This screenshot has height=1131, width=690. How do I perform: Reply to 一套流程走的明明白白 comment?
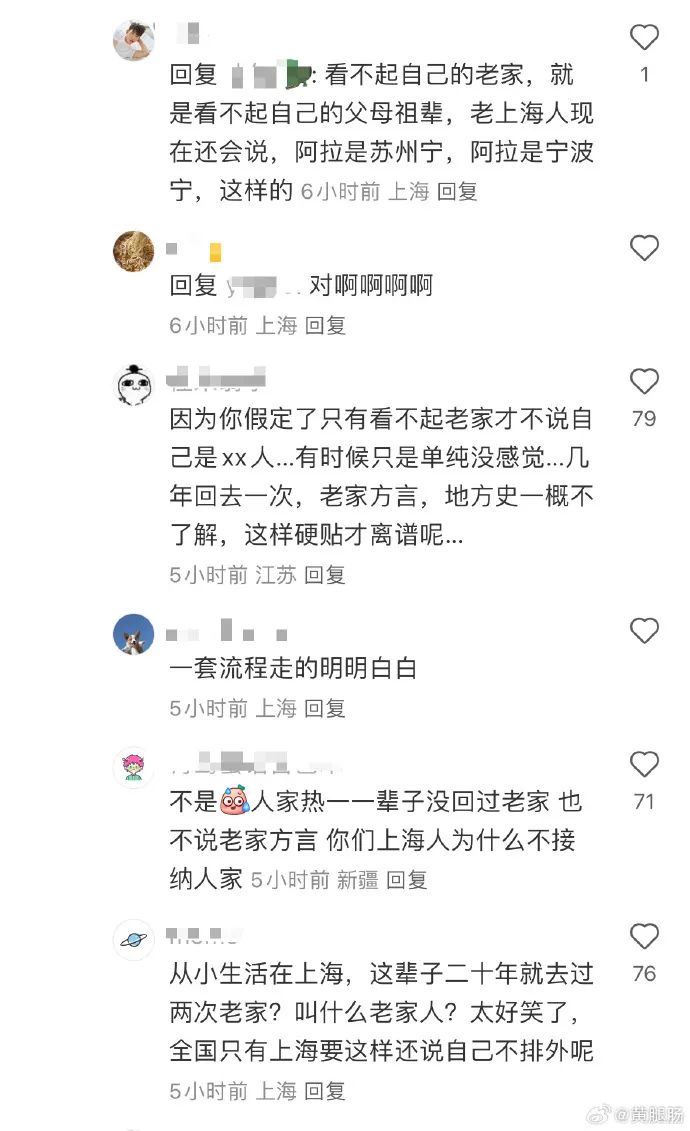click(x=325, y=709)
